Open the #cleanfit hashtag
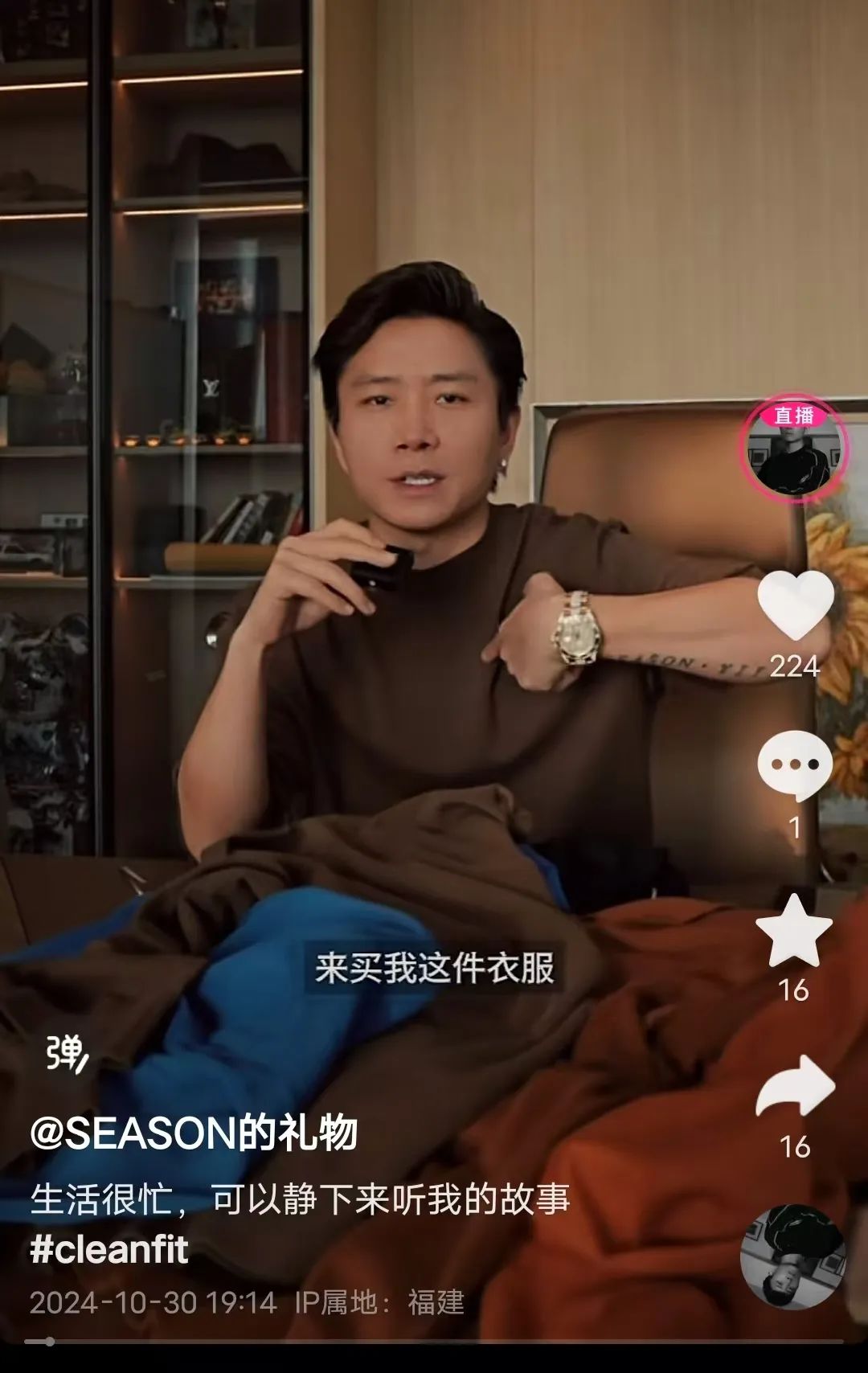 [109, 1250]
